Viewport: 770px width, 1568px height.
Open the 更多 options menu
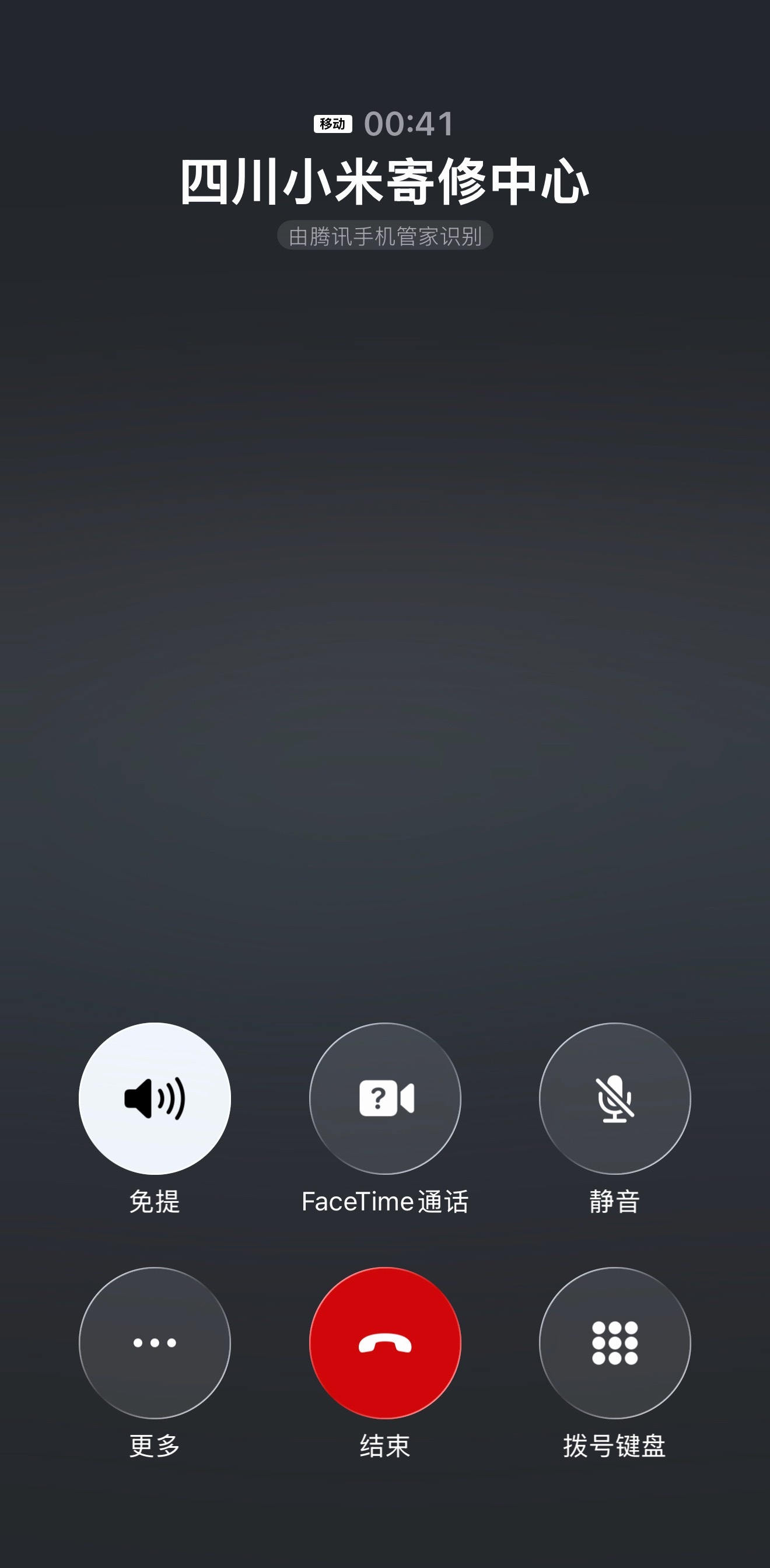[x=155, y=1343]
